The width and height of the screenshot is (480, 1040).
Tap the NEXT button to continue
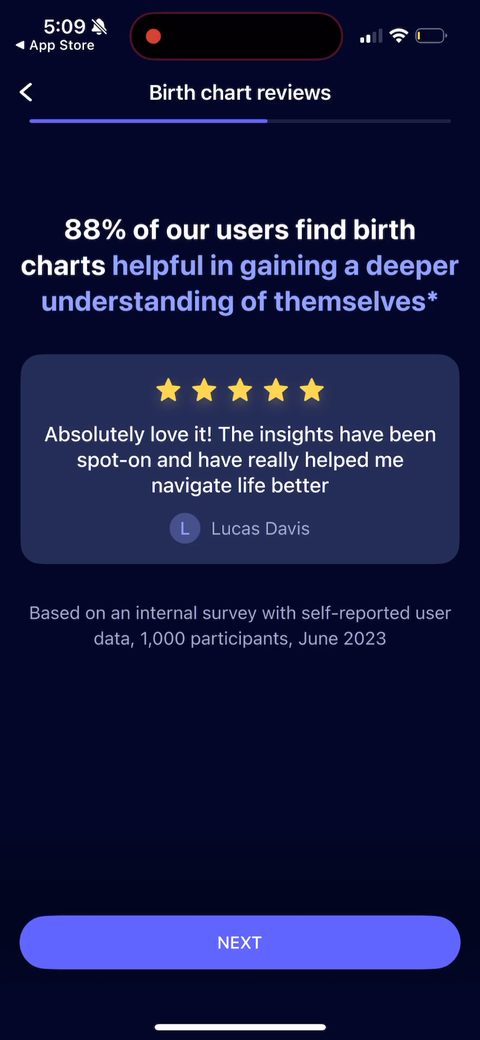(239, 942)
